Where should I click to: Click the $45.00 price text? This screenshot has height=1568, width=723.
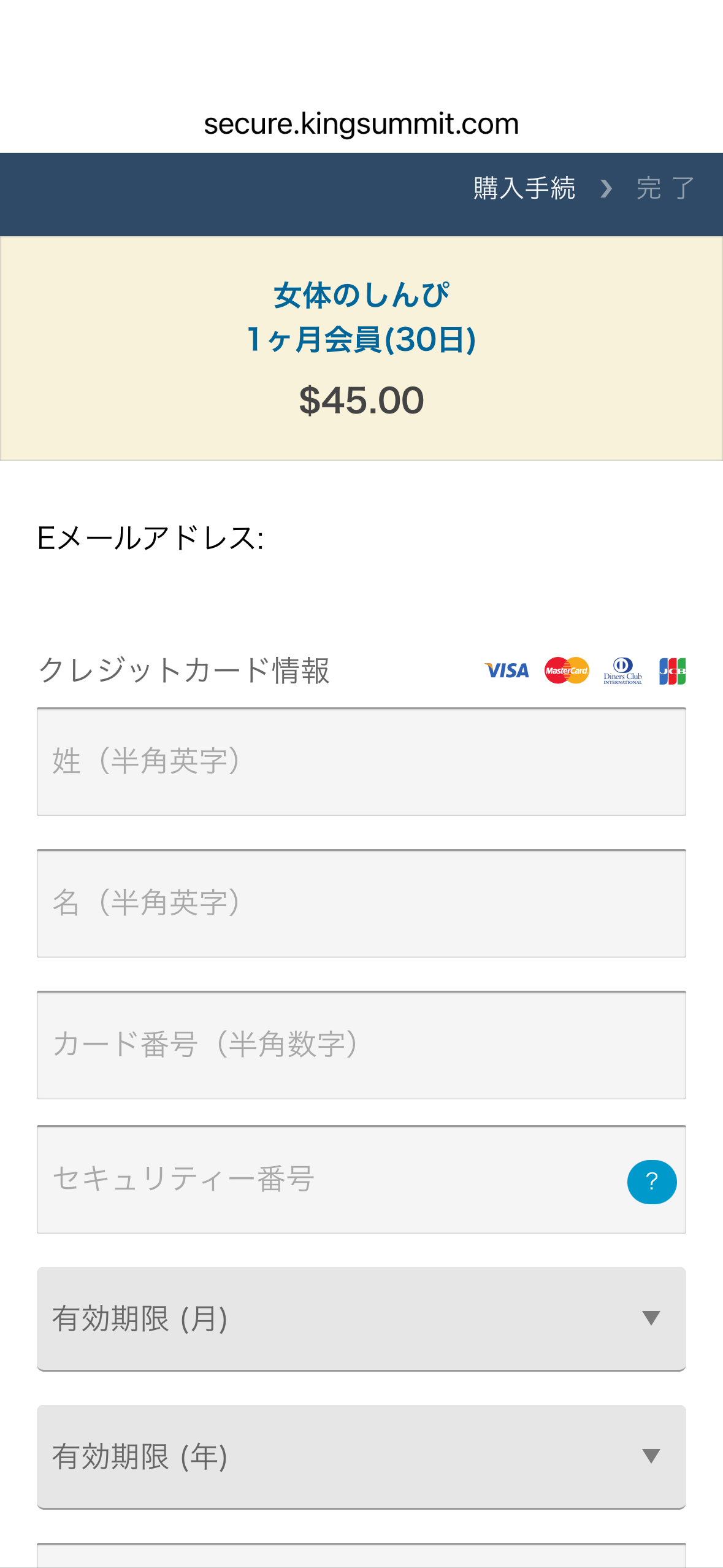pos(361,400)
